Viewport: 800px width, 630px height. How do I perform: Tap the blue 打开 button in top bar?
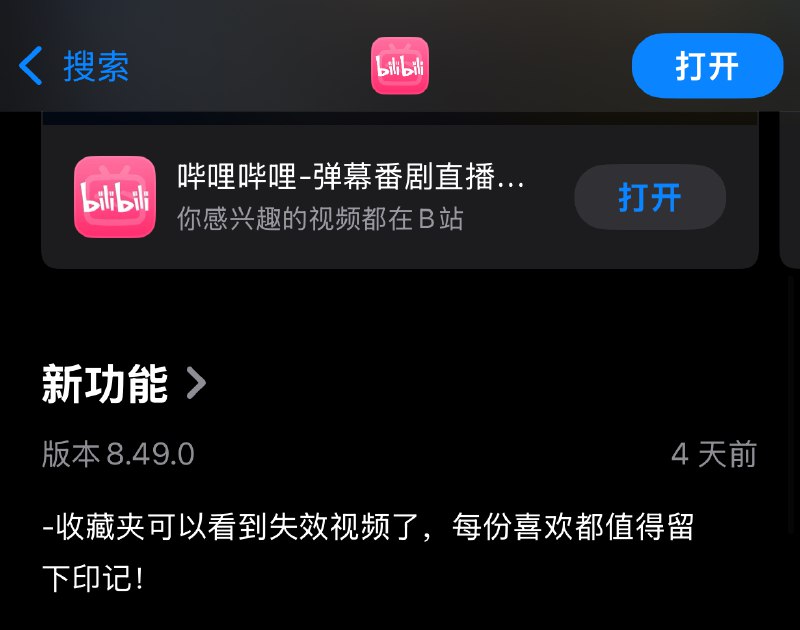point(707,66)
